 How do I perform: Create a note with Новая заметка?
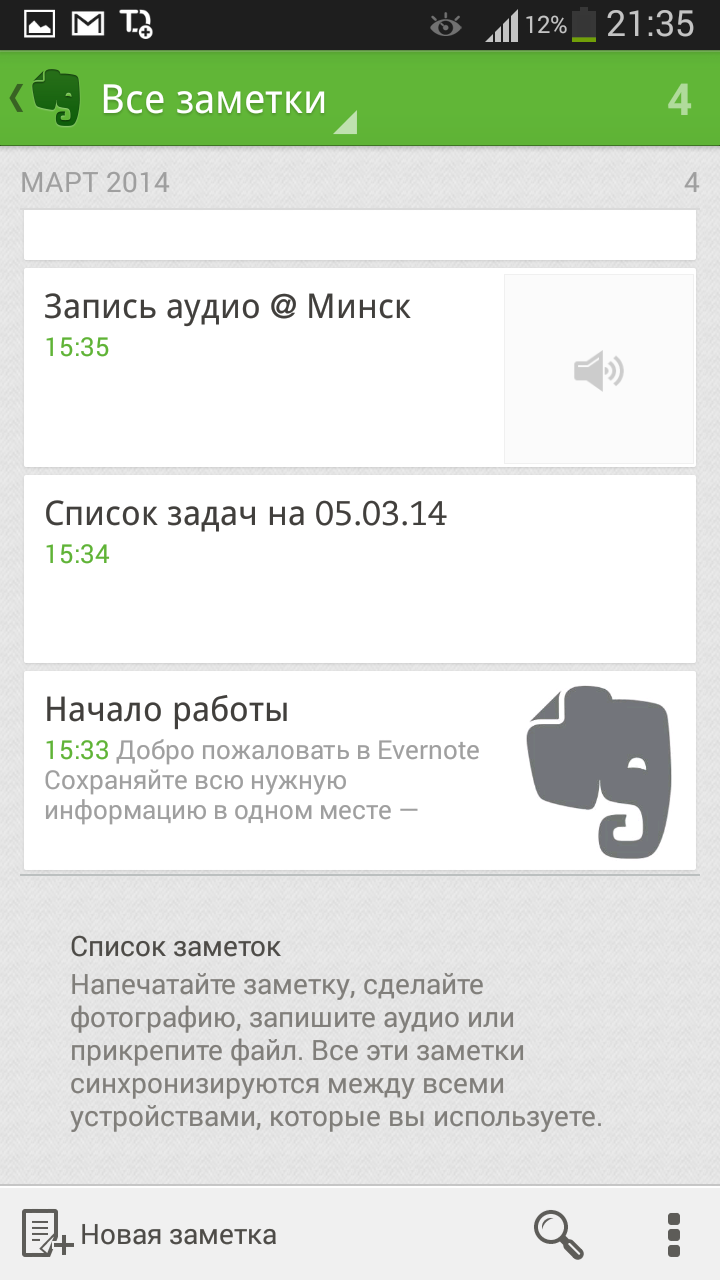(150, 1234)
